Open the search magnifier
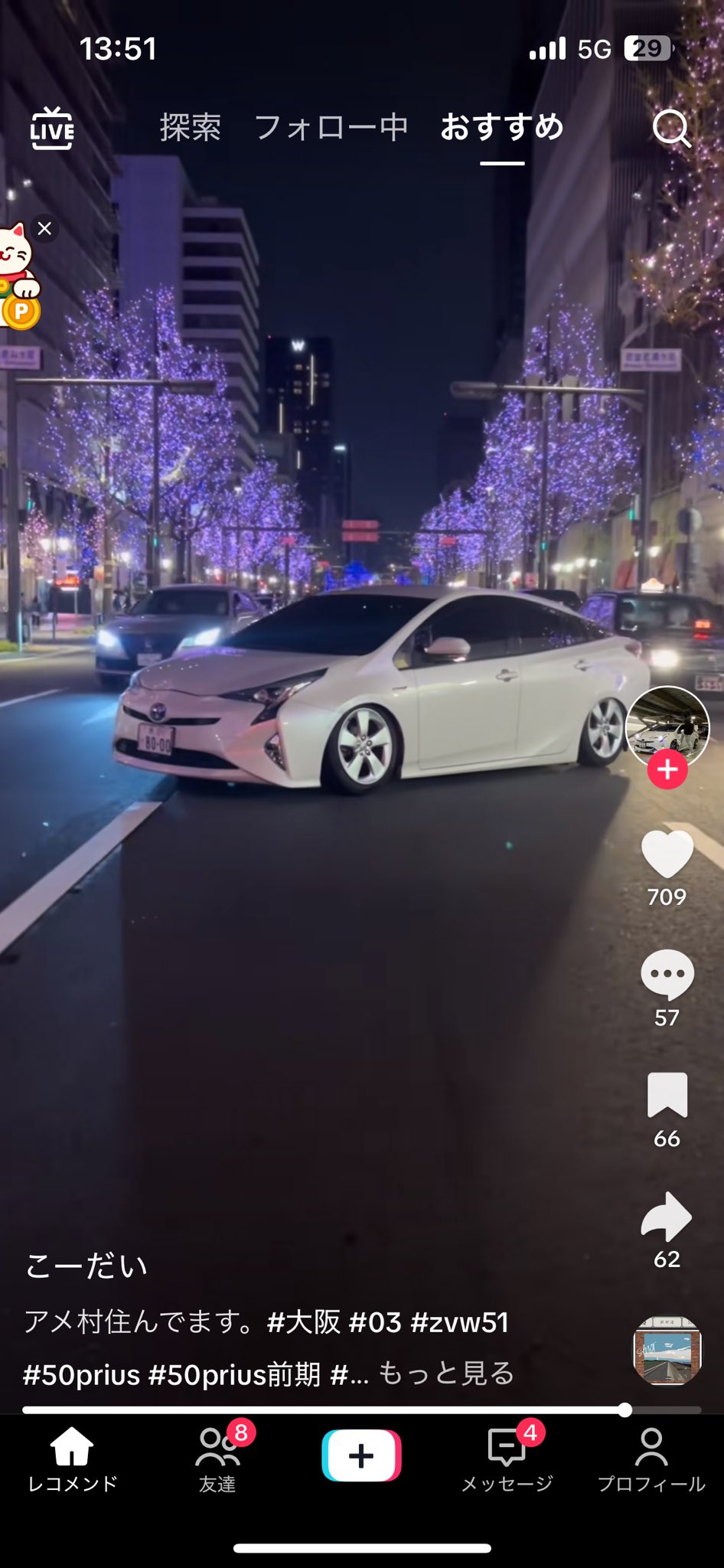The width and height of the screenshot is (724, 1568). (x=671, y=128)
